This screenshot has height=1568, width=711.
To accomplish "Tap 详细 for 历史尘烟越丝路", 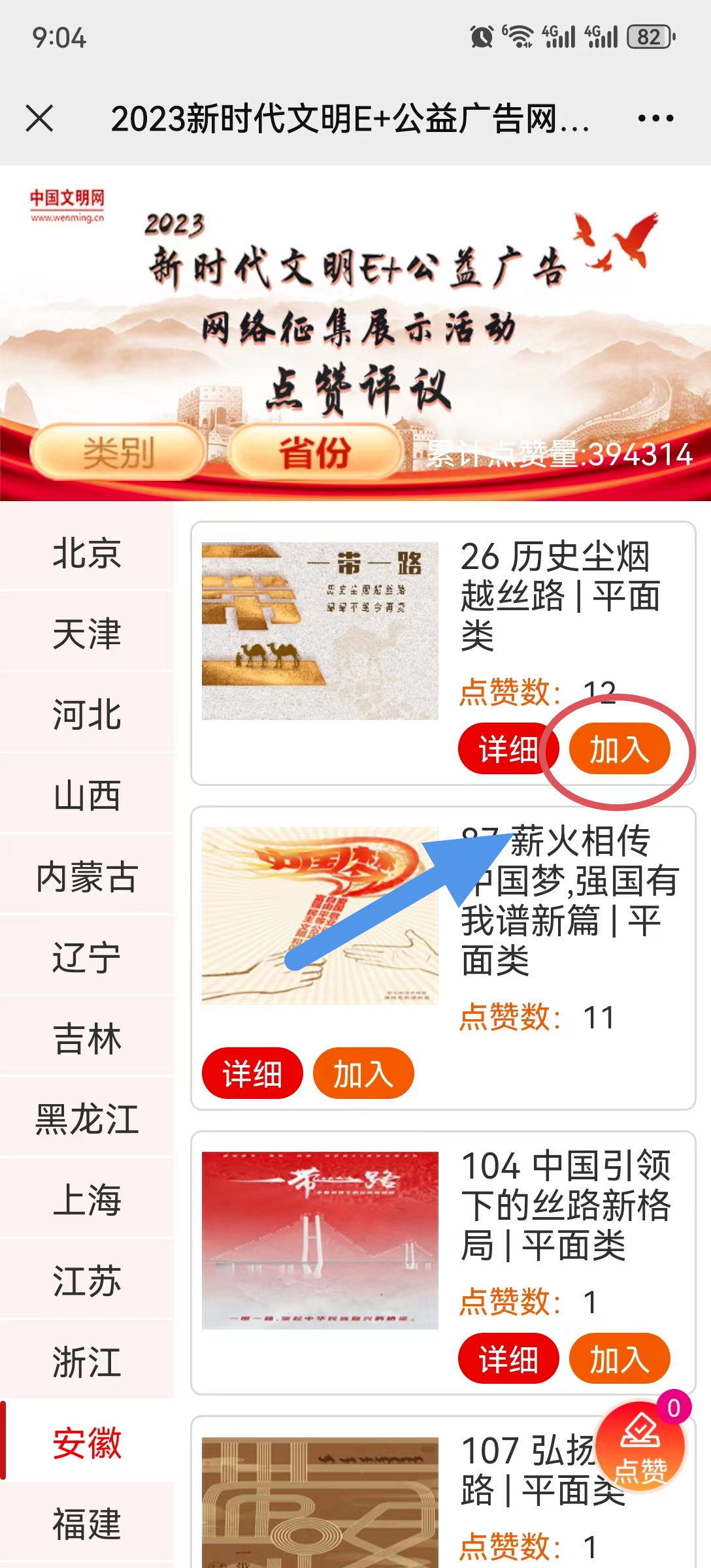I will pos(508,749).
